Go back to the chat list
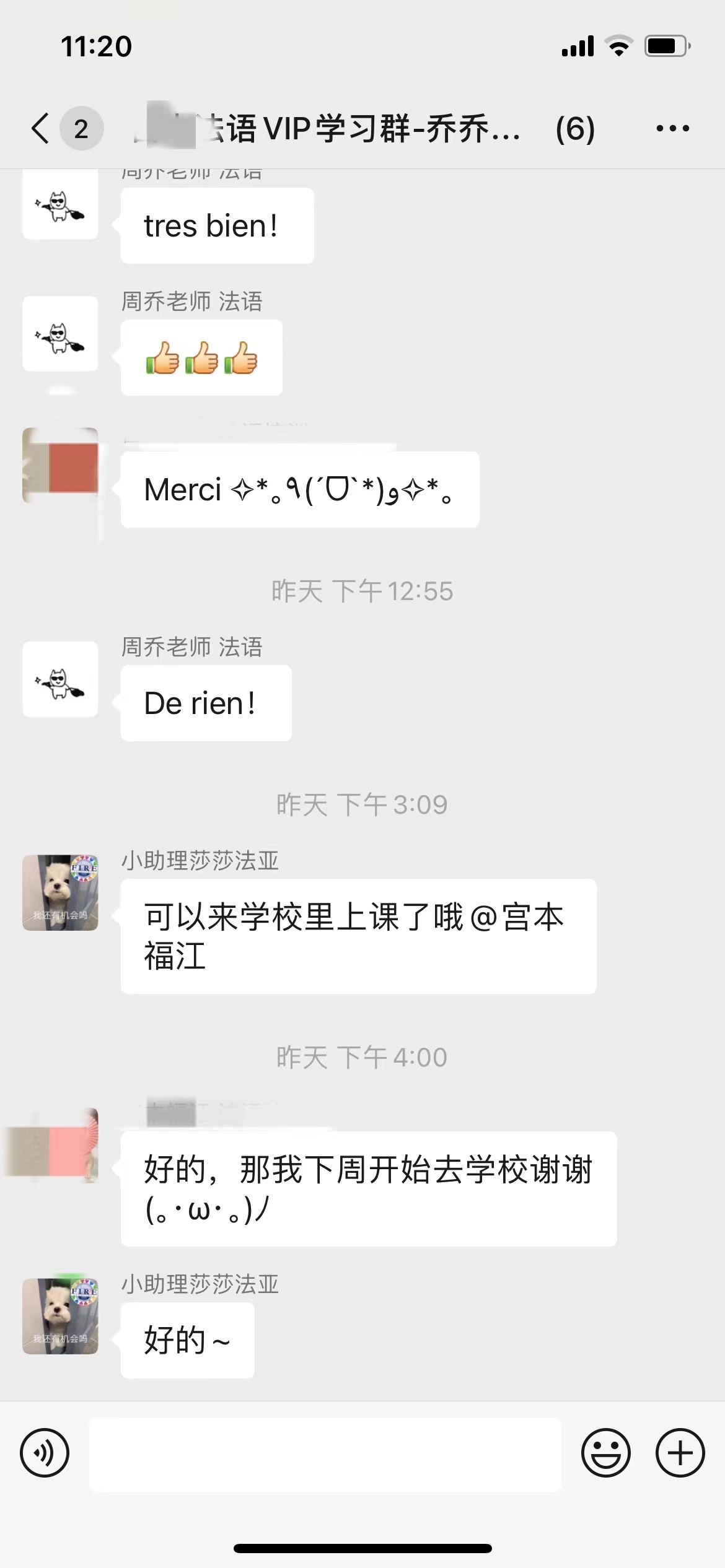Viewport: 725px width, 1568px height. click(x=42, y=129)
